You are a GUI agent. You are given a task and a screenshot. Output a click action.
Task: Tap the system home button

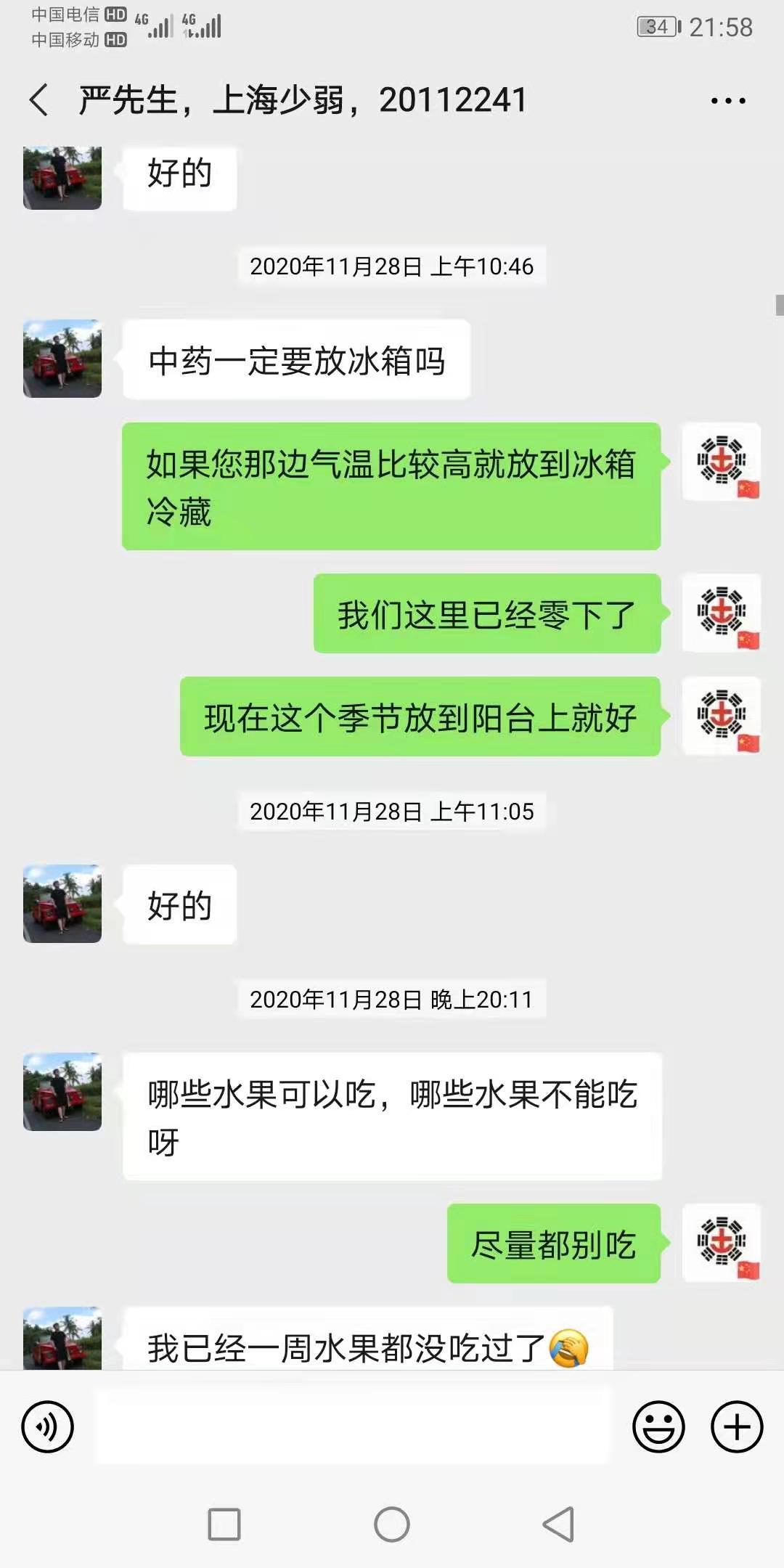(x=392, y=1524)
